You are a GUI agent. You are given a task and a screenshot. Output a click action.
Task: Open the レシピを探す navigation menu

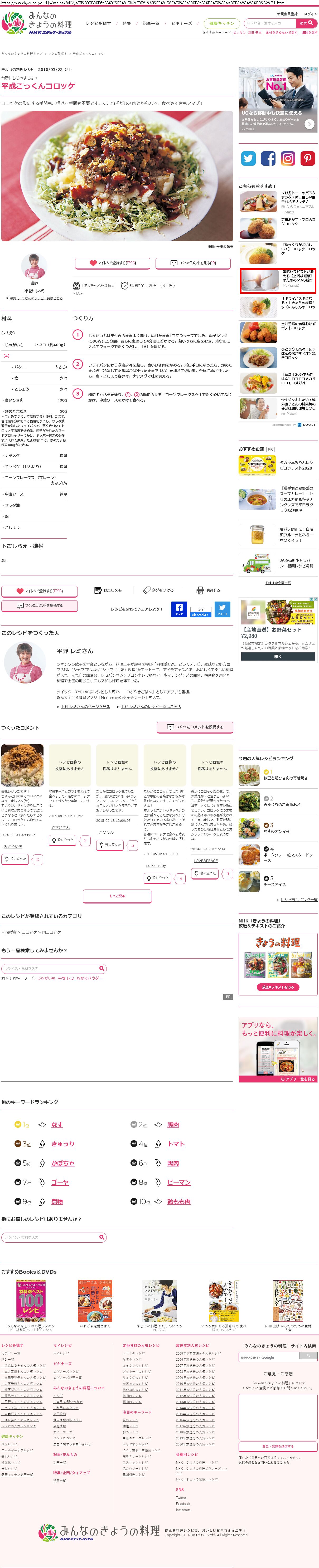click(x=98, y=23)
